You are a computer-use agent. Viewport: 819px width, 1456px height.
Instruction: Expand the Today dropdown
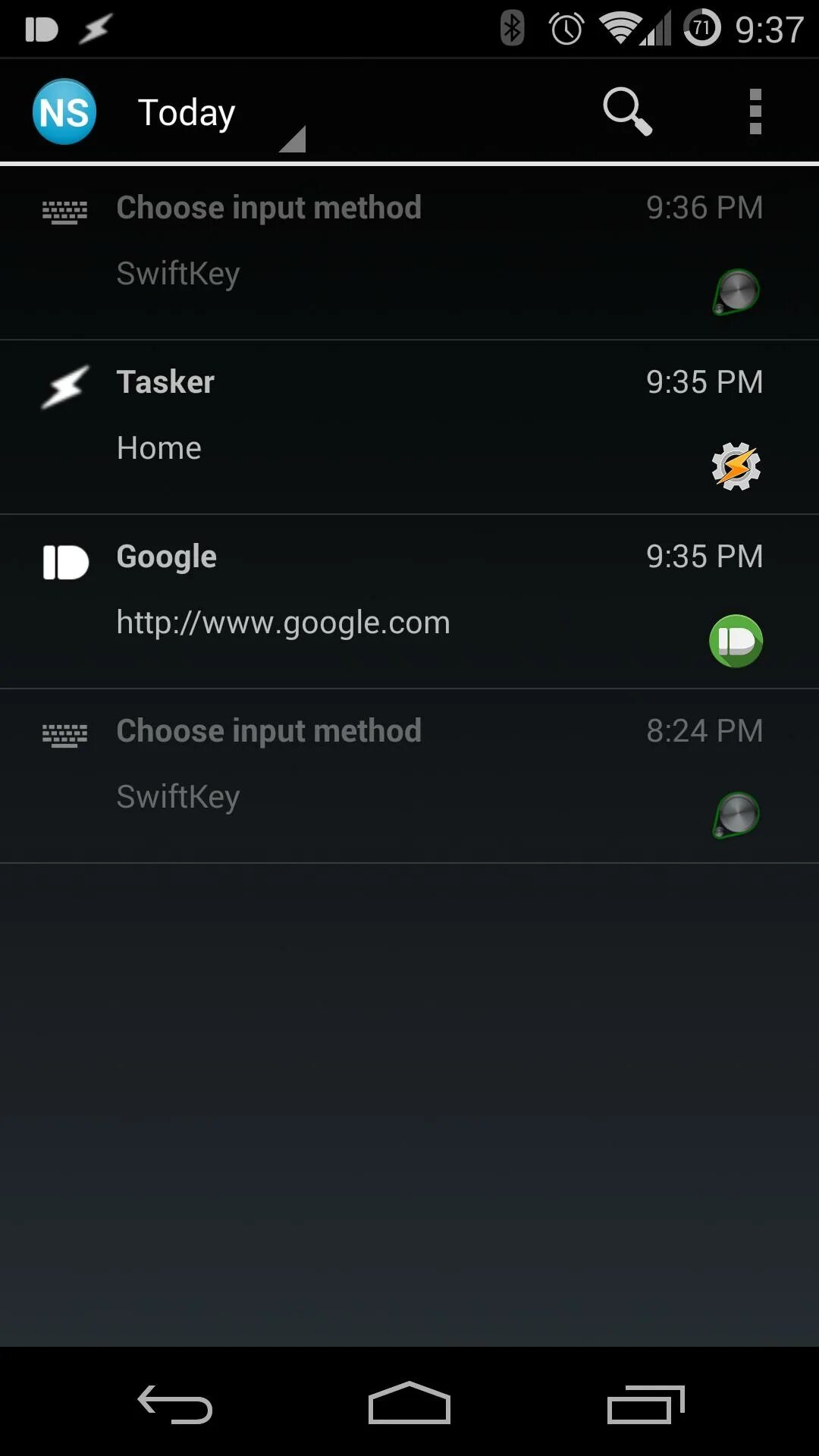[221, 113]
